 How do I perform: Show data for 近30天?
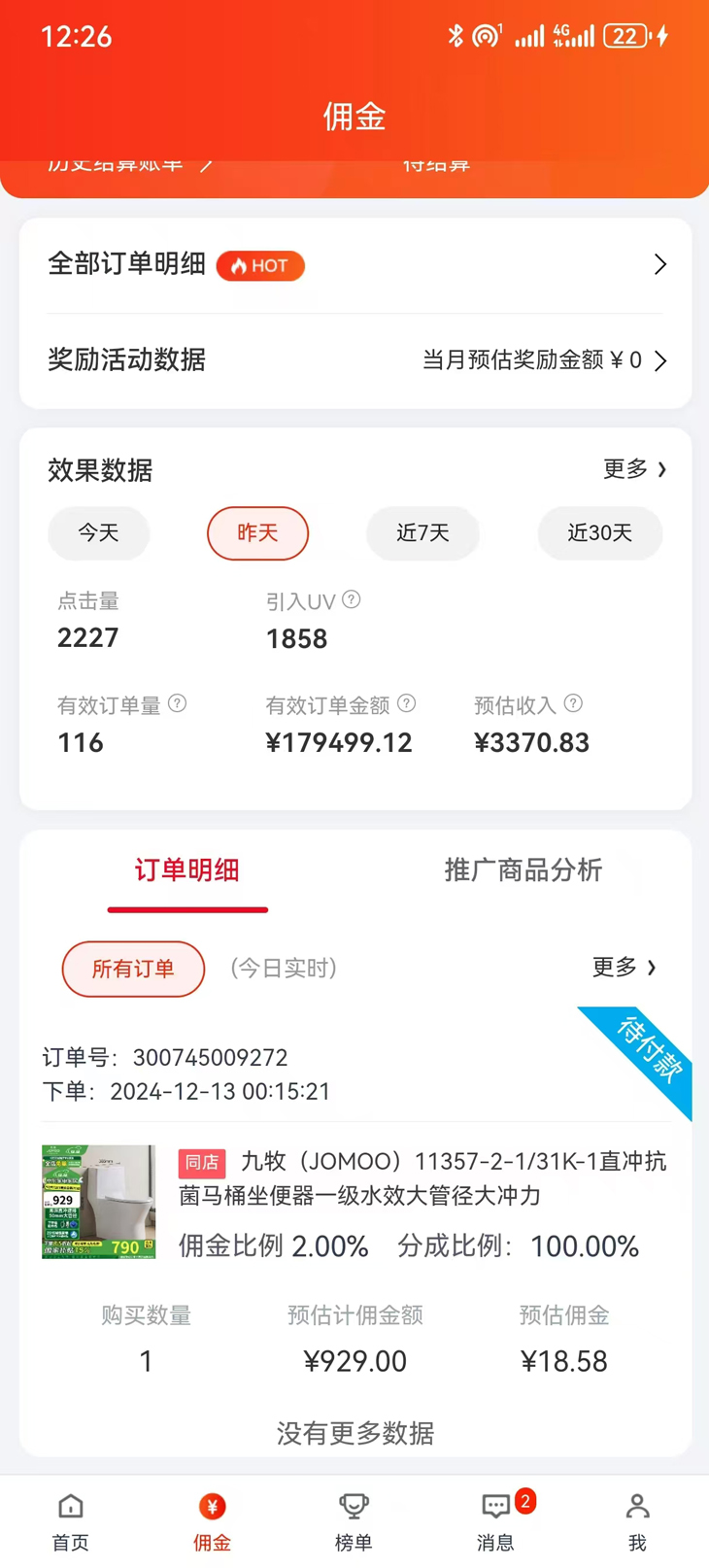click(599, 533)
